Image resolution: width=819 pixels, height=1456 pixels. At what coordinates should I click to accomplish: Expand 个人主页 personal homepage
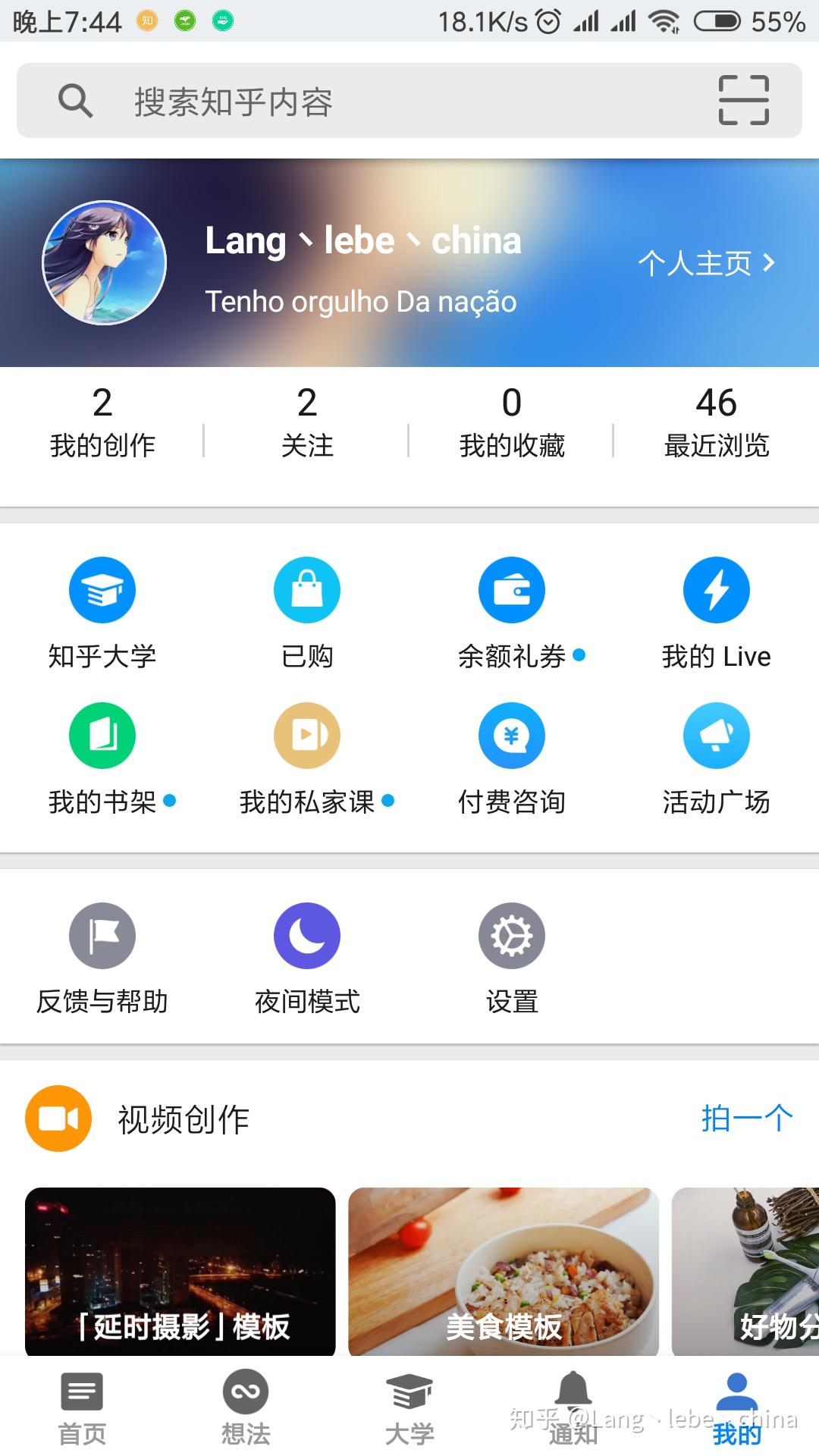(705, 264)
